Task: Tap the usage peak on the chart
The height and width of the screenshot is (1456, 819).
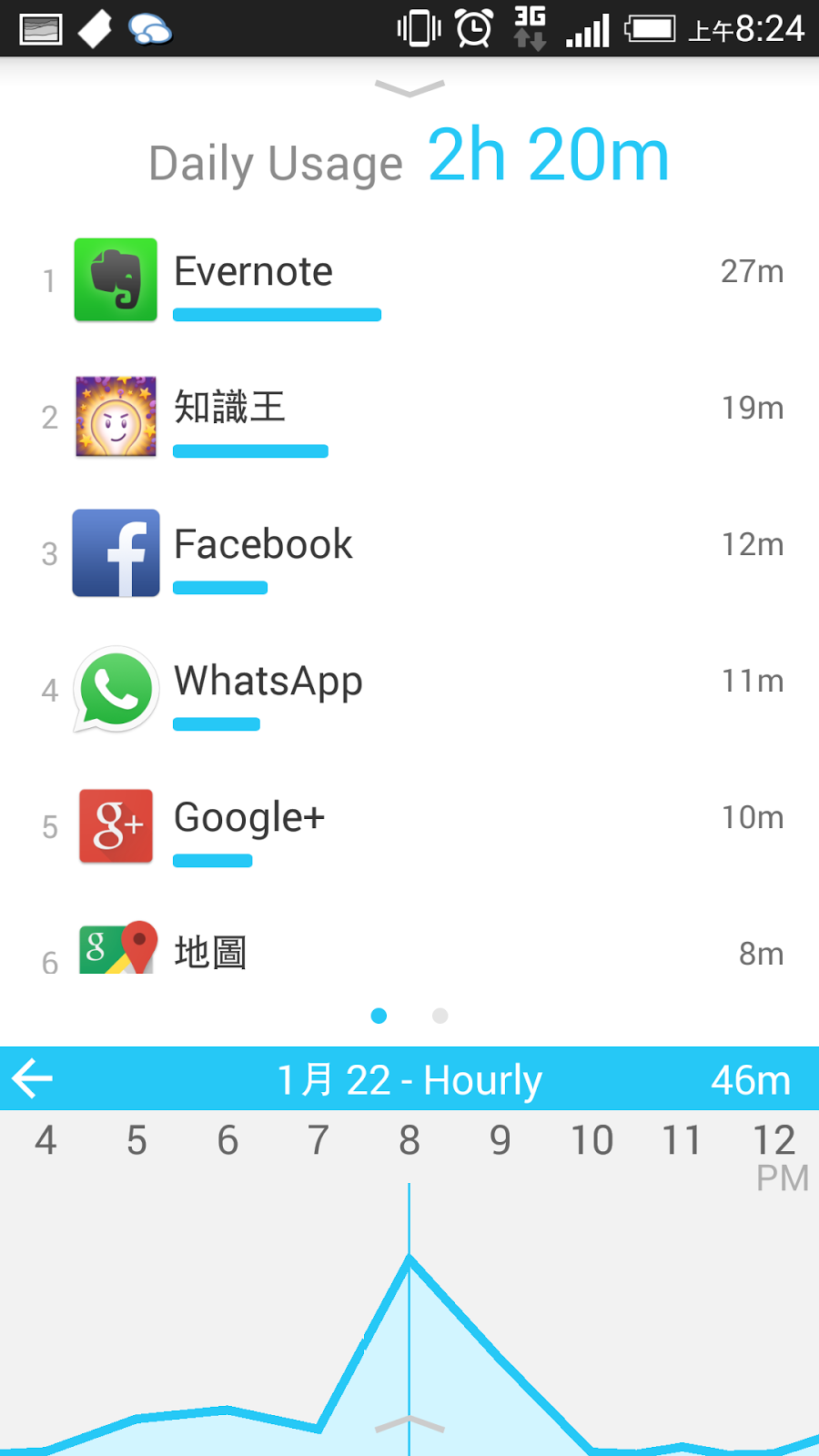Action: coord(409,1260)
